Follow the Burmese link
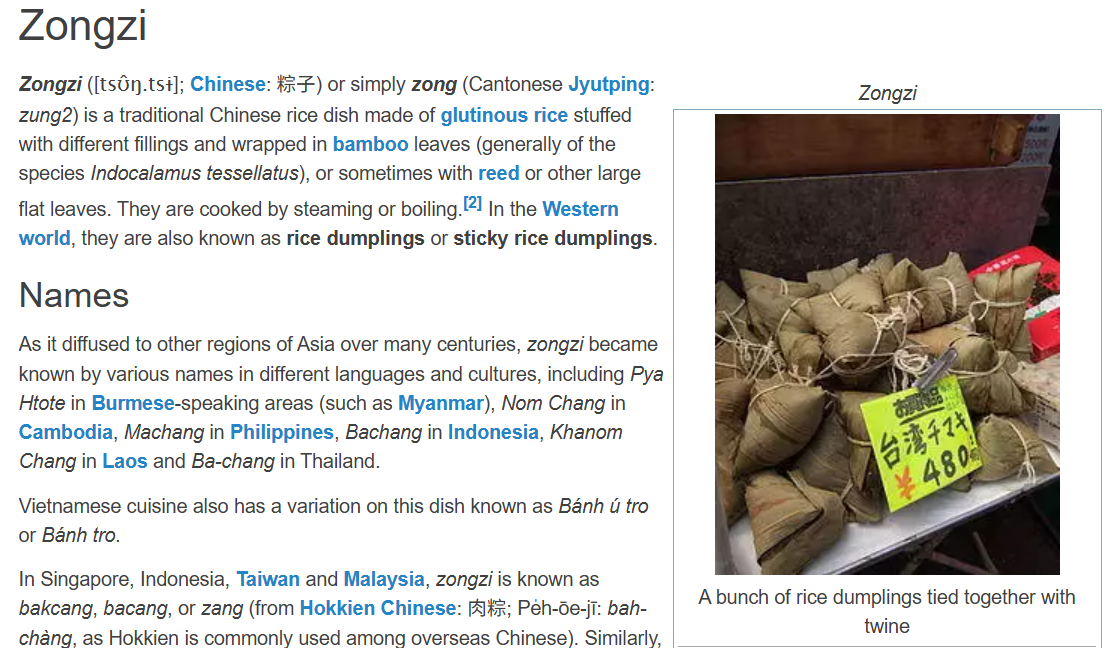Image resolution: width=1111 pixels, height=648 pixels. coord(133,403)
